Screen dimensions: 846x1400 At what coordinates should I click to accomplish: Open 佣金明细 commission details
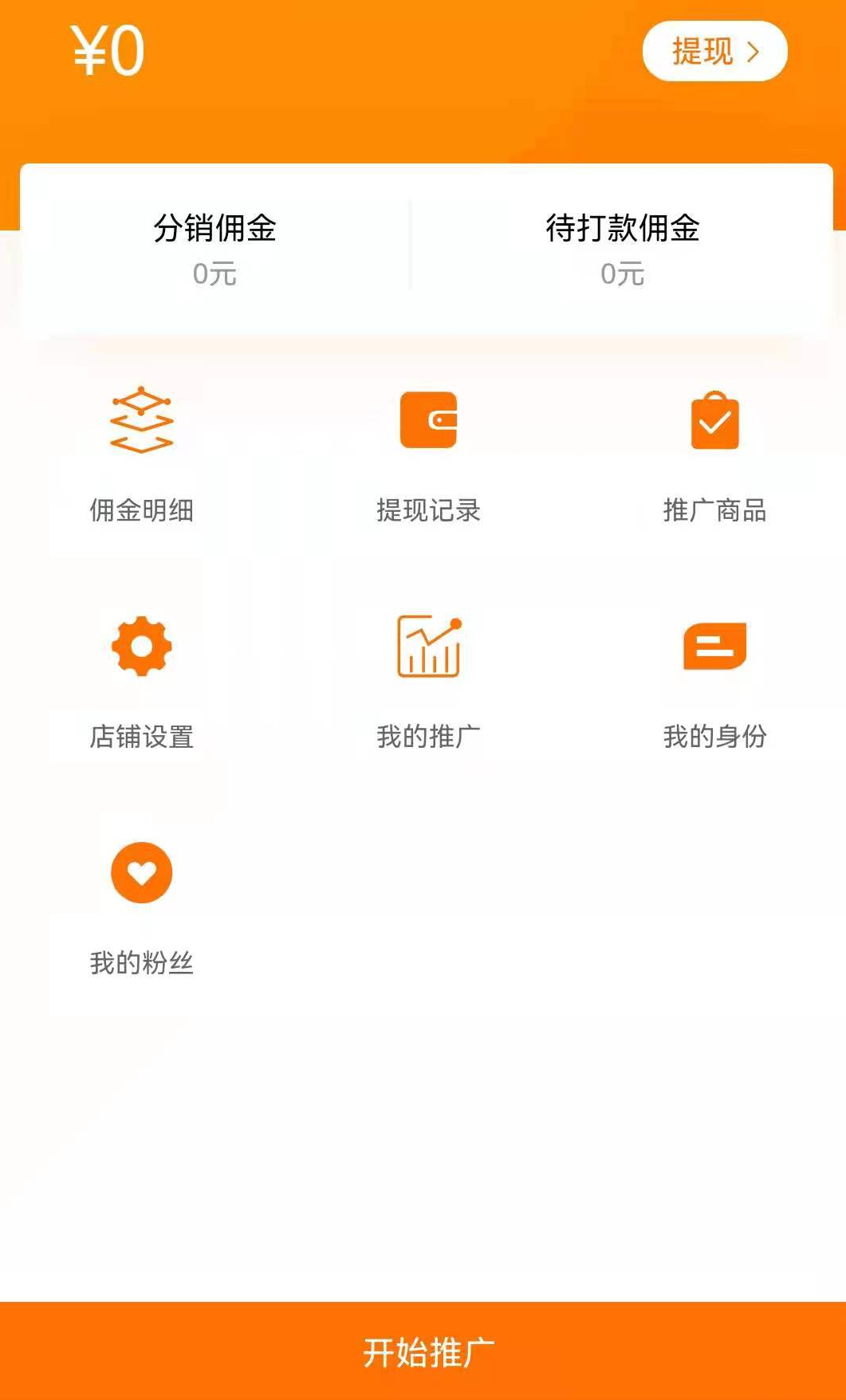(142, 454)
